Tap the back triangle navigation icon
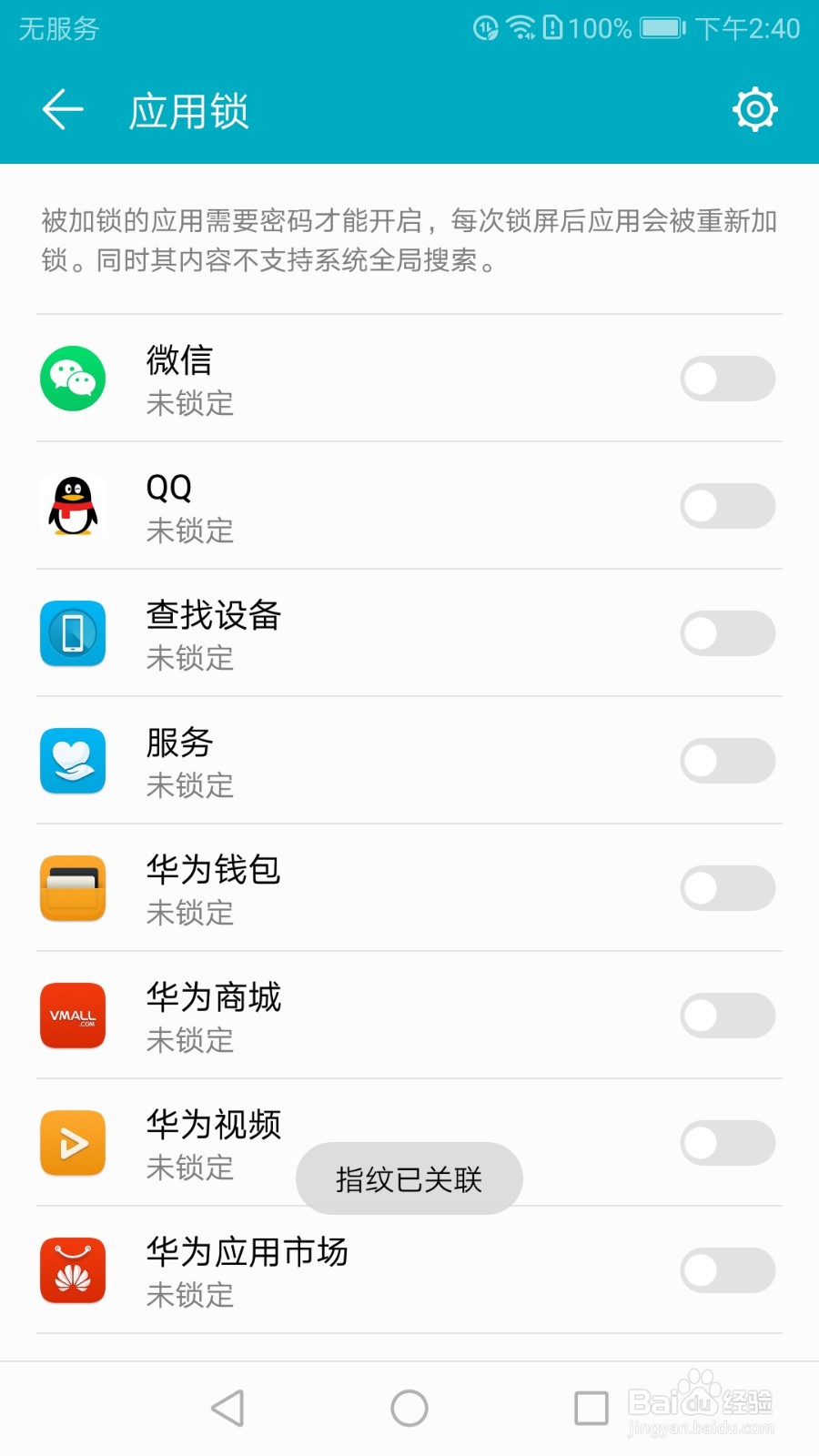819x1456 pixels. [228, 1406]
